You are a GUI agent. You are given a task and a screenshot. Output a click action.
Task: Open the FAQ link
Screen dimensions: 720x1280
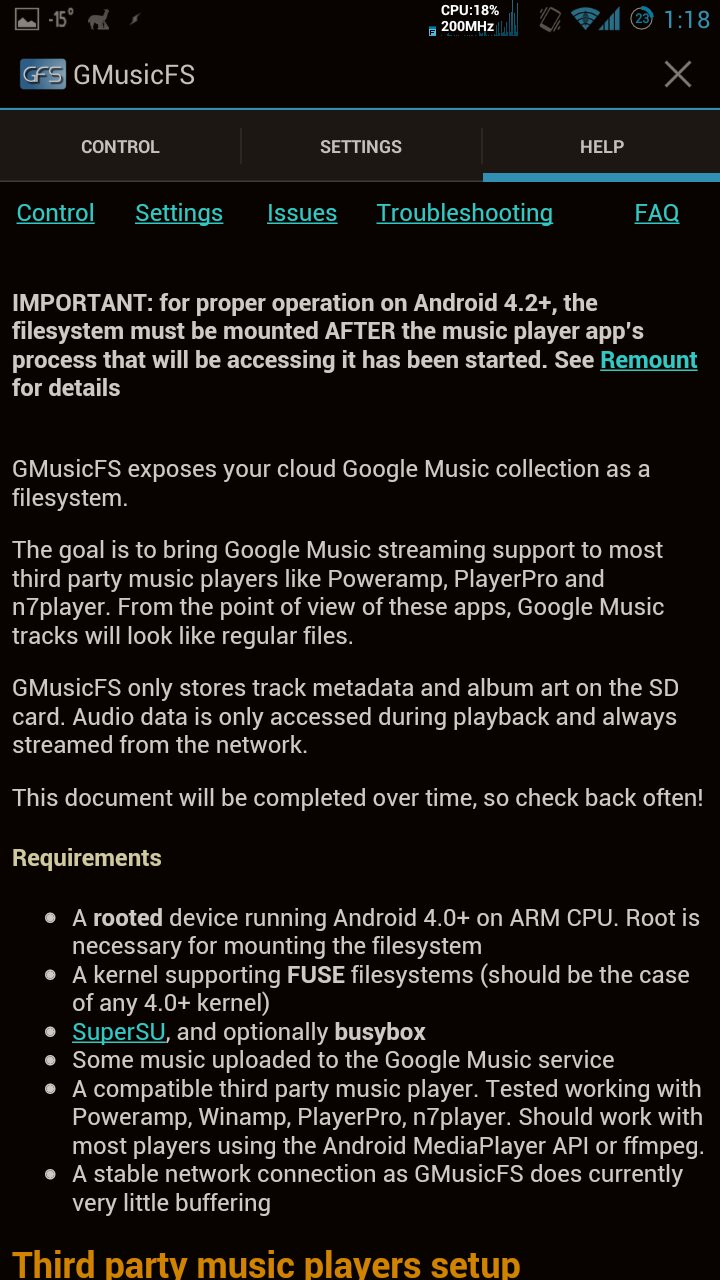coord(656,213)
